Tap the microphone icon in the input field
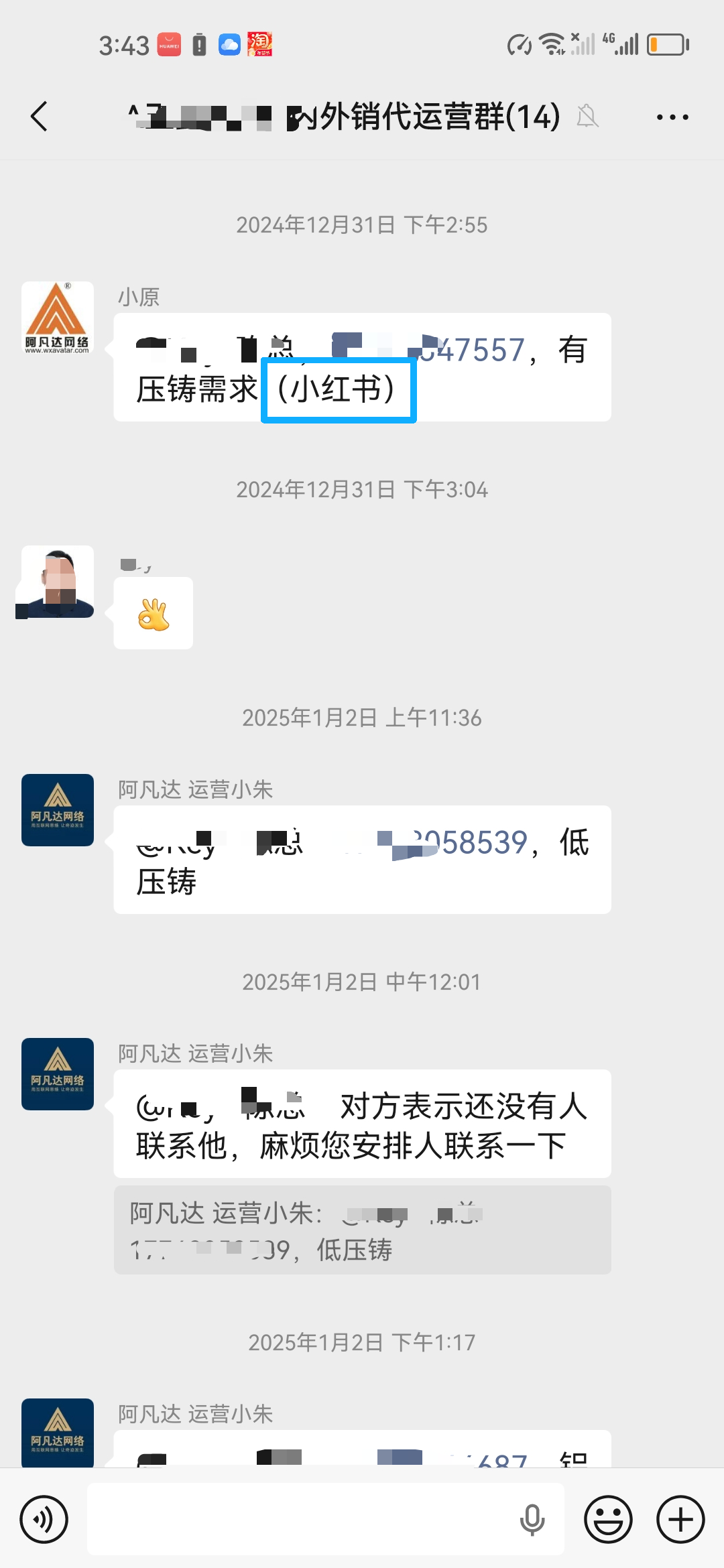The height and width of the screenshot is (1568, 724). point(532,1519)
